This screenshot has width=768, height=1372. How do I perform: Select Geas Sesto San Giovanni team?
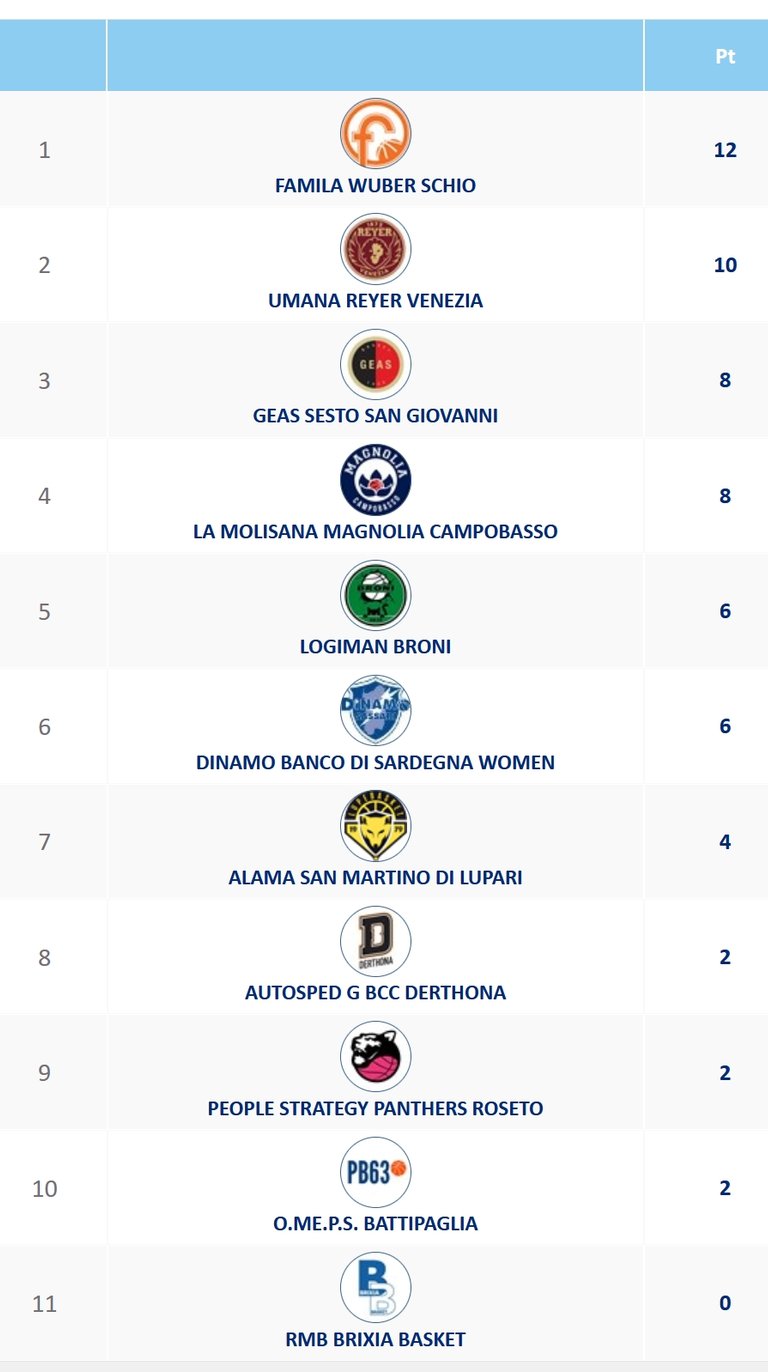375,416
